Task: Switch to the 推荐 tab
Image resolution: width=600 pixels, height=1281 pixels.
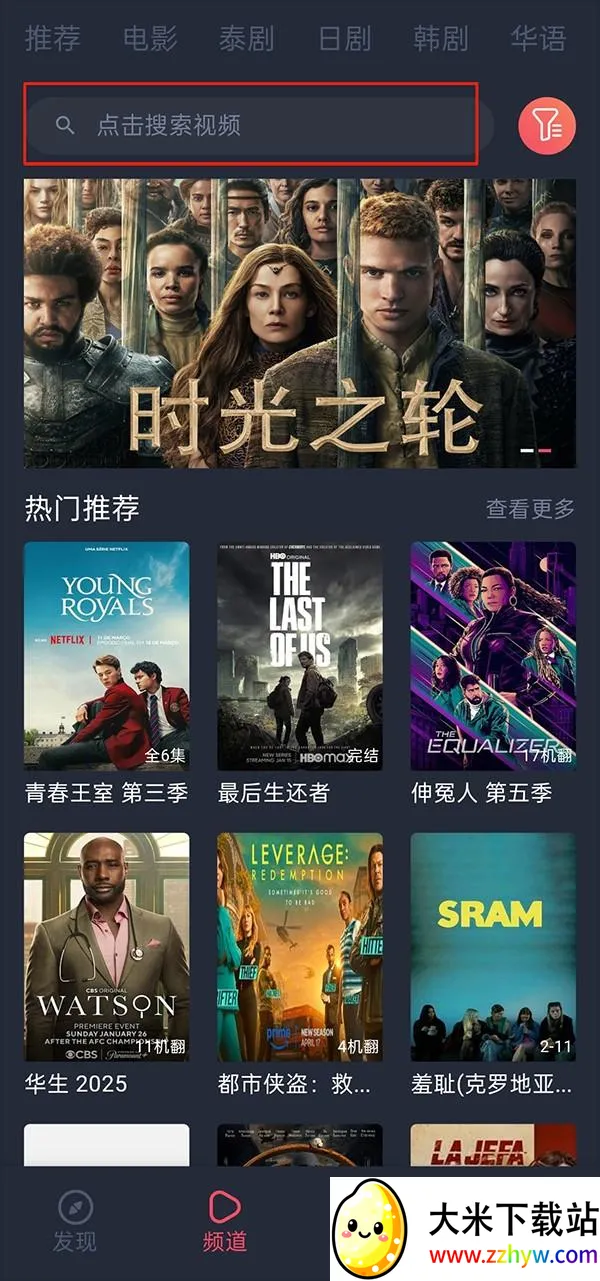Action: 52,39
